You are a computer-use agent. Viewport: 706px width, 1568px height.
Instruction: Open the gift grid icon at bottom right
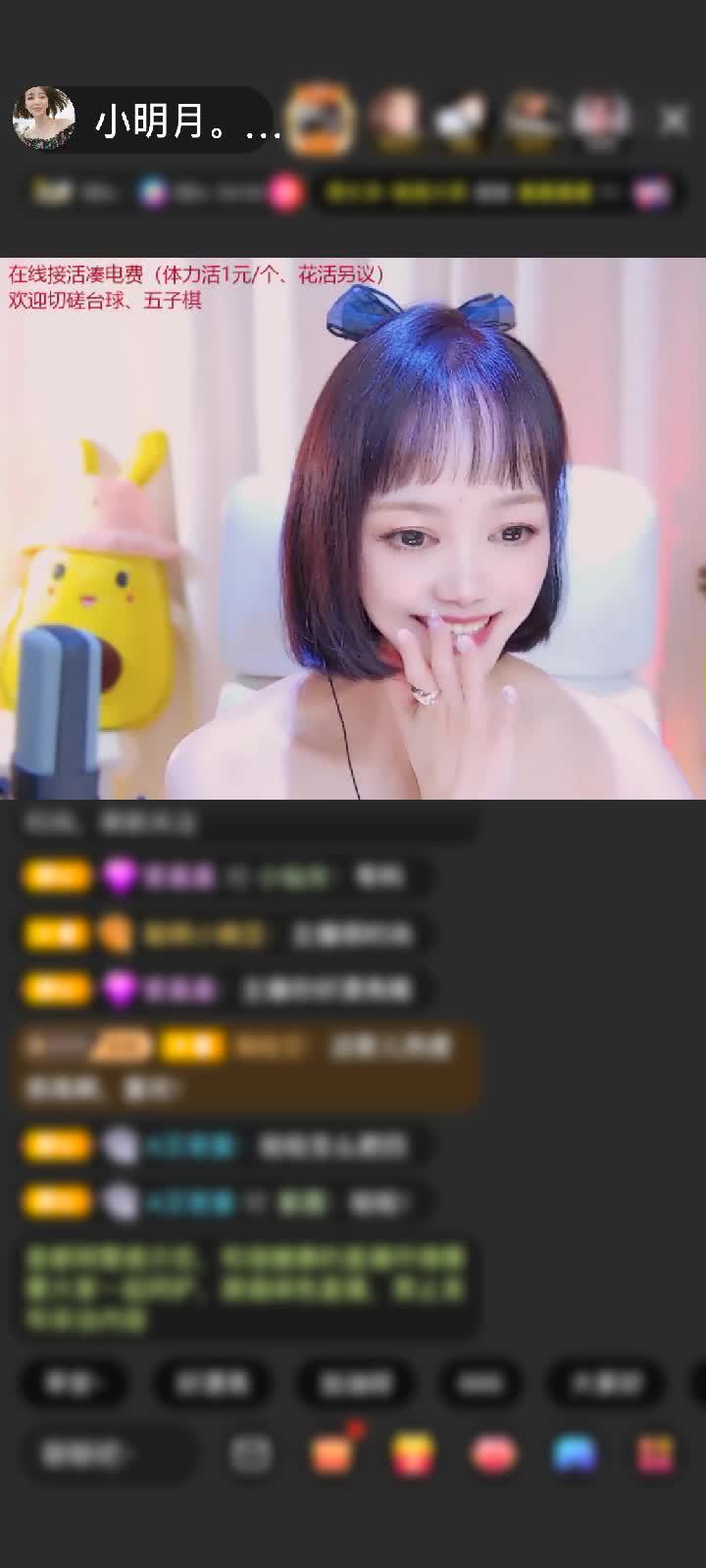pyautogui.click(x=655, y=1454)
